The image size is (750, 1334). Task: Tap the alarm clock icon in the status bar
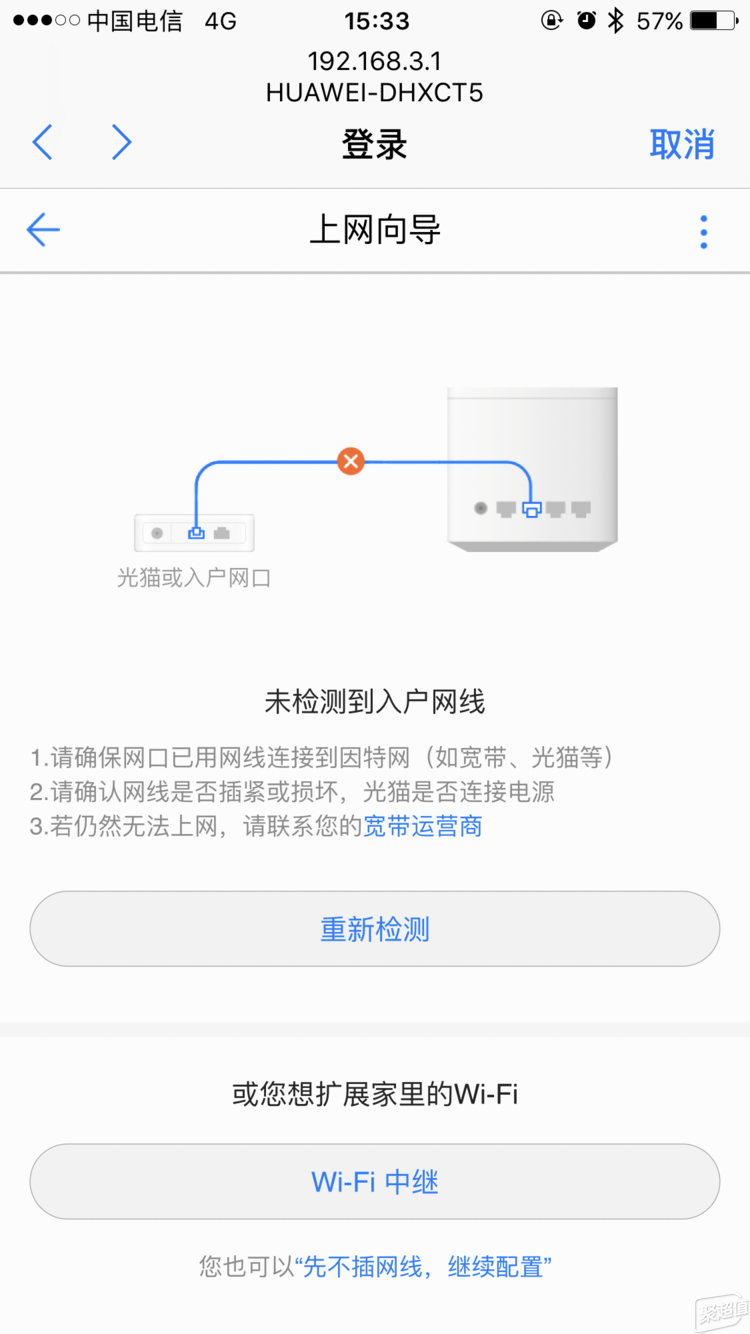click(x=583, y=20)
